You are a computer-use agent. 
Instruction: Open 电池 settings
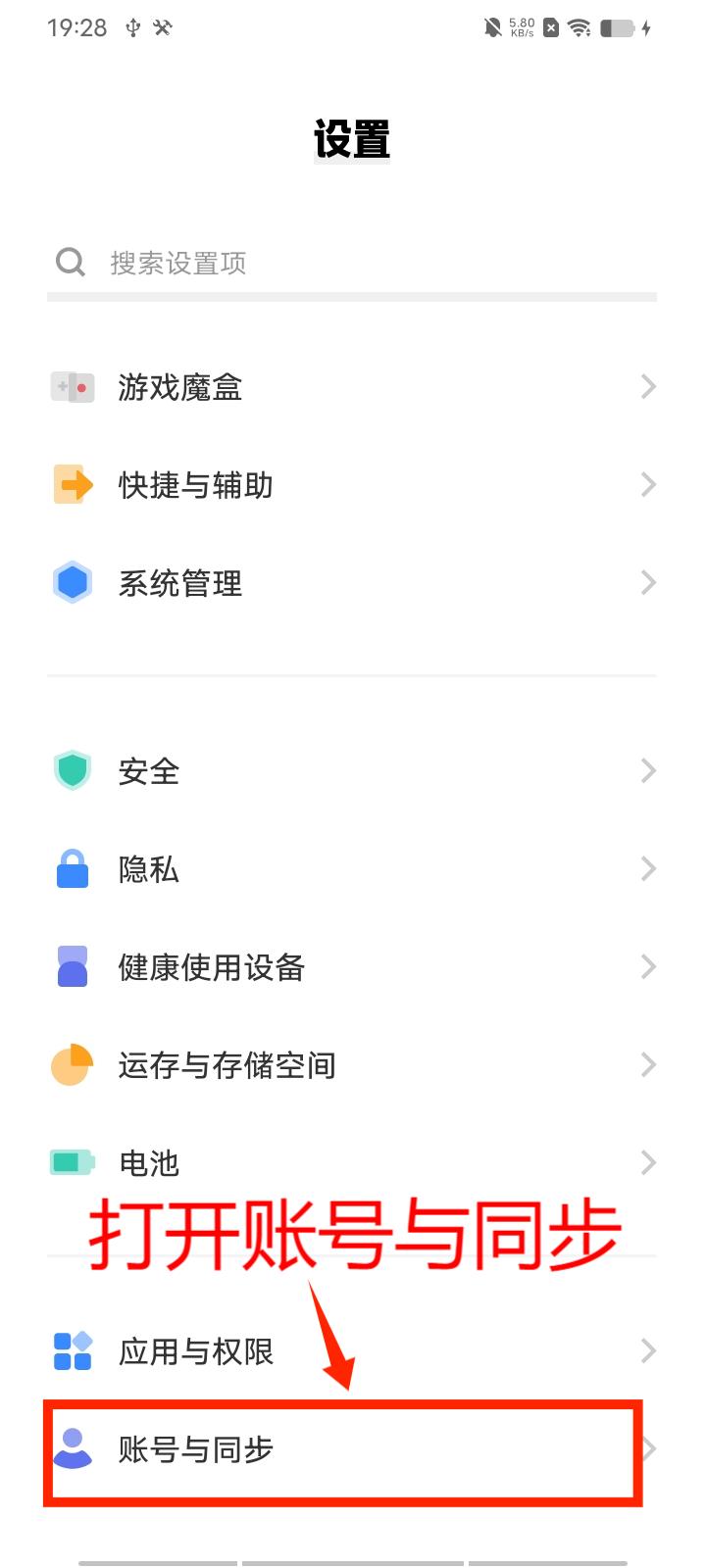tap(352, 1163)
